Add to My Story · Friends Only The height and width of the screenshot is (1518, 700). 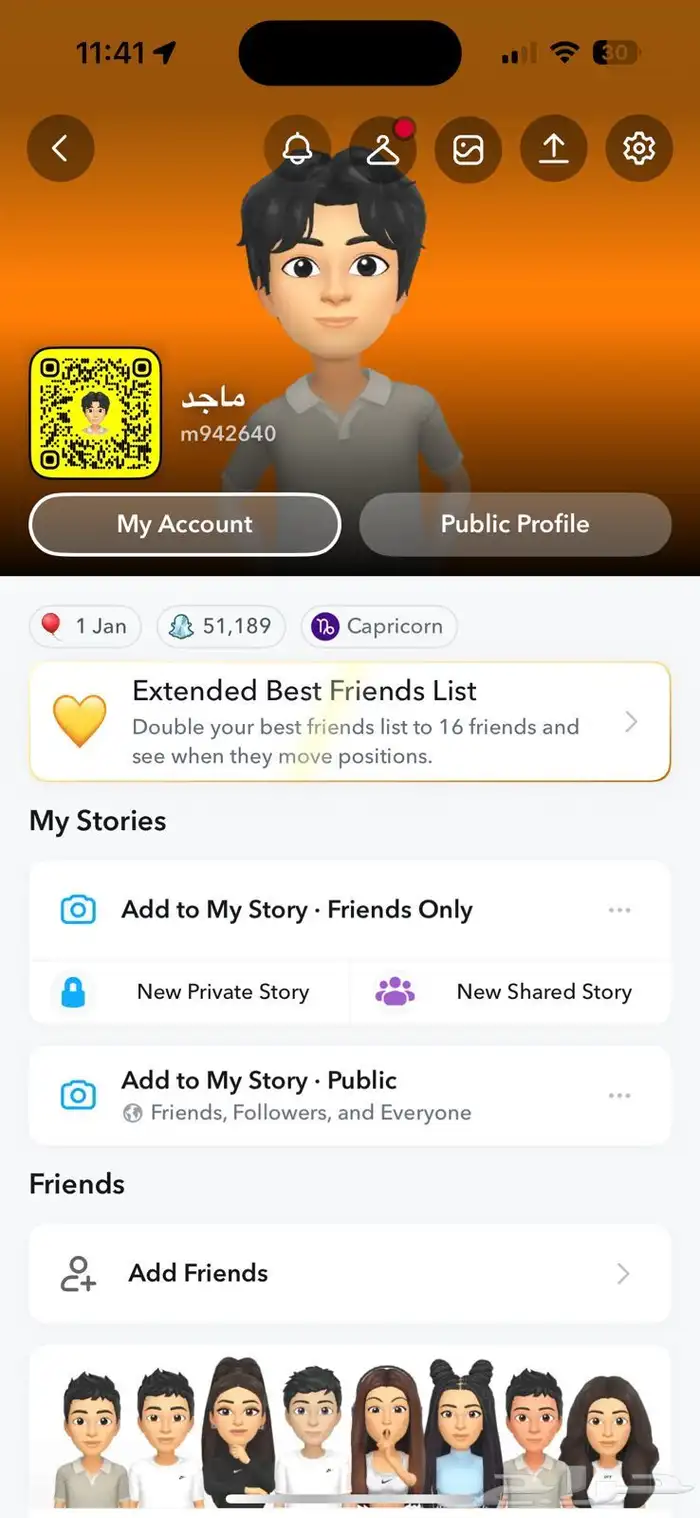point(297,910)
